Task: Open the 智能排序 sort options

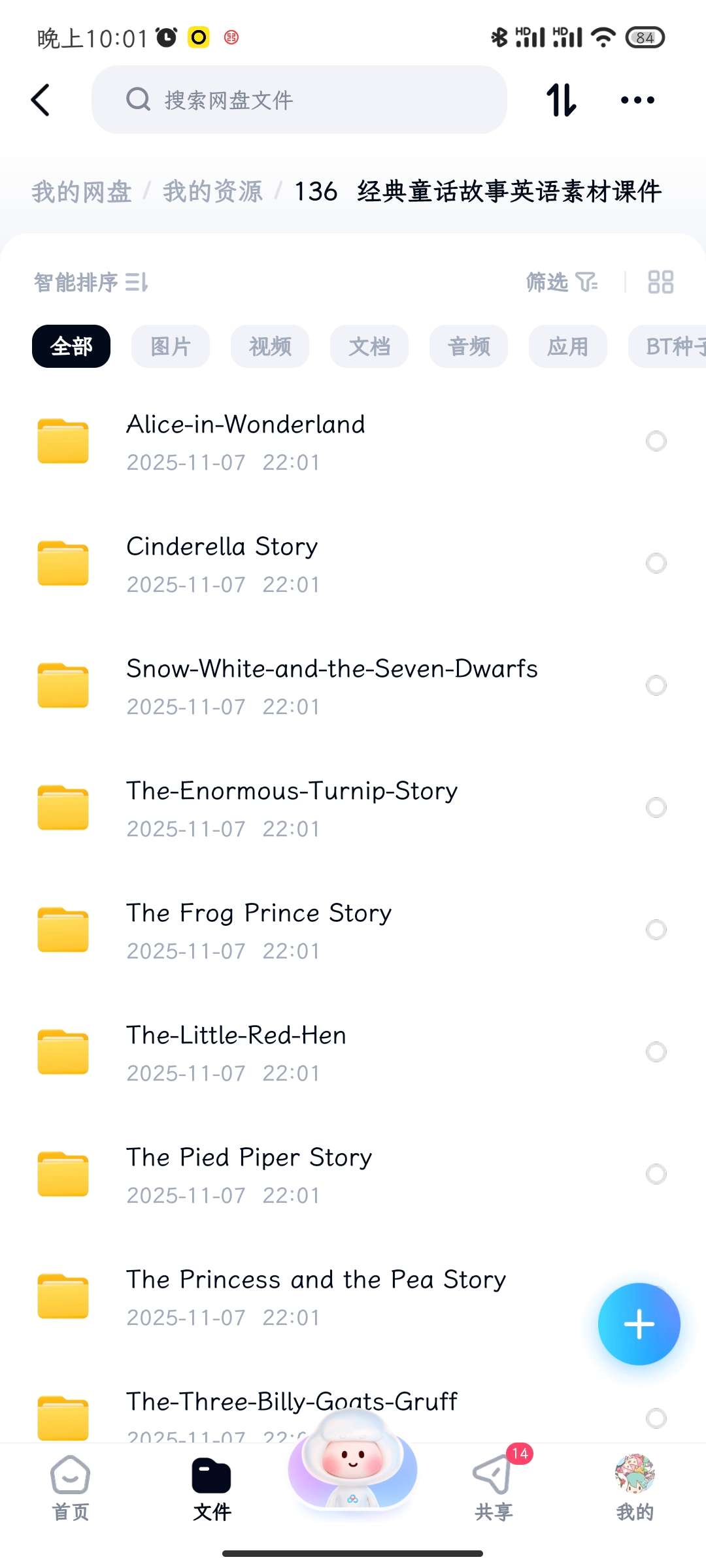Action: click(x=91, y=282)
